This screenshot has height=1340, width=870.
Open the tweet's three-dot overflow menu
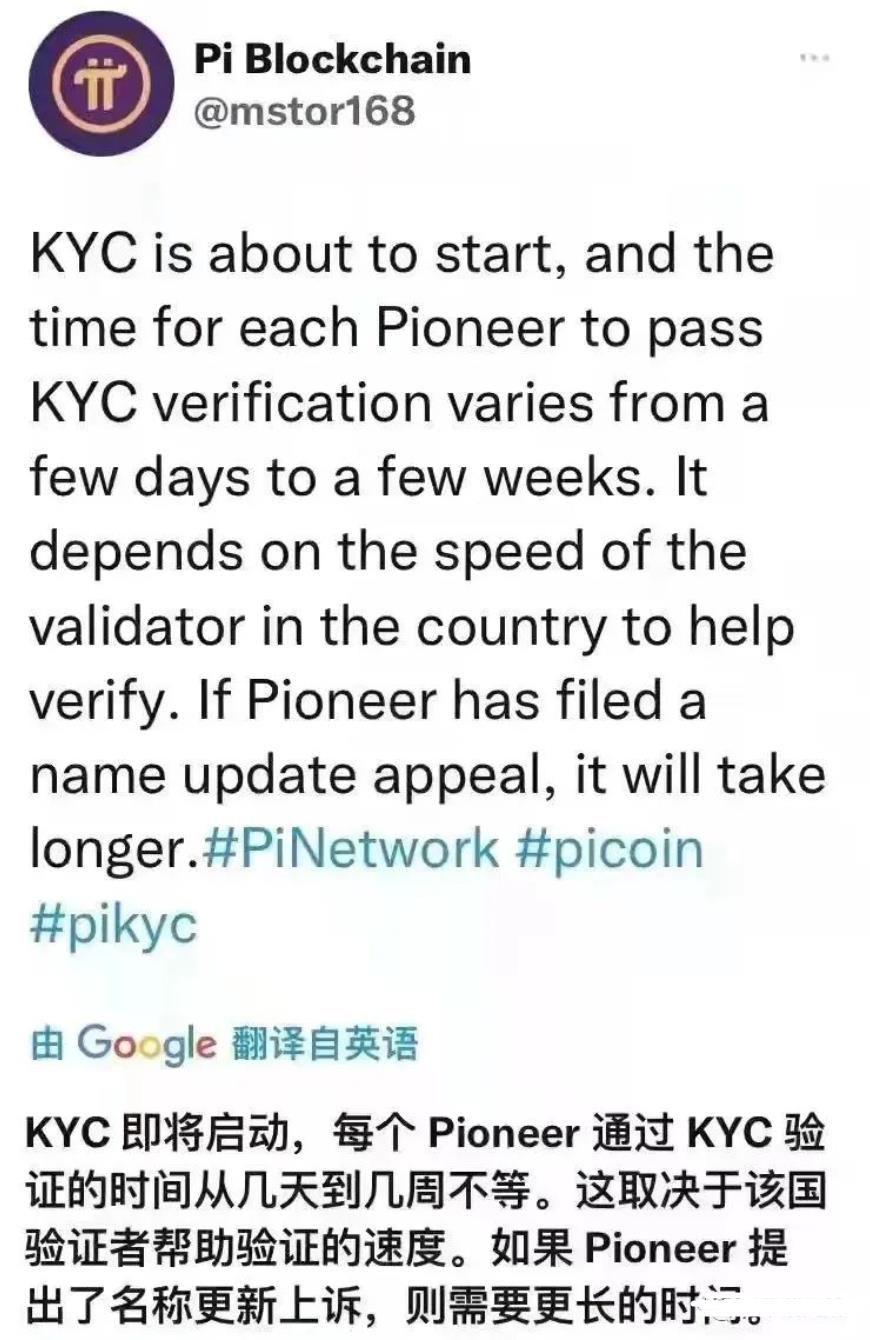pos(815,58)
